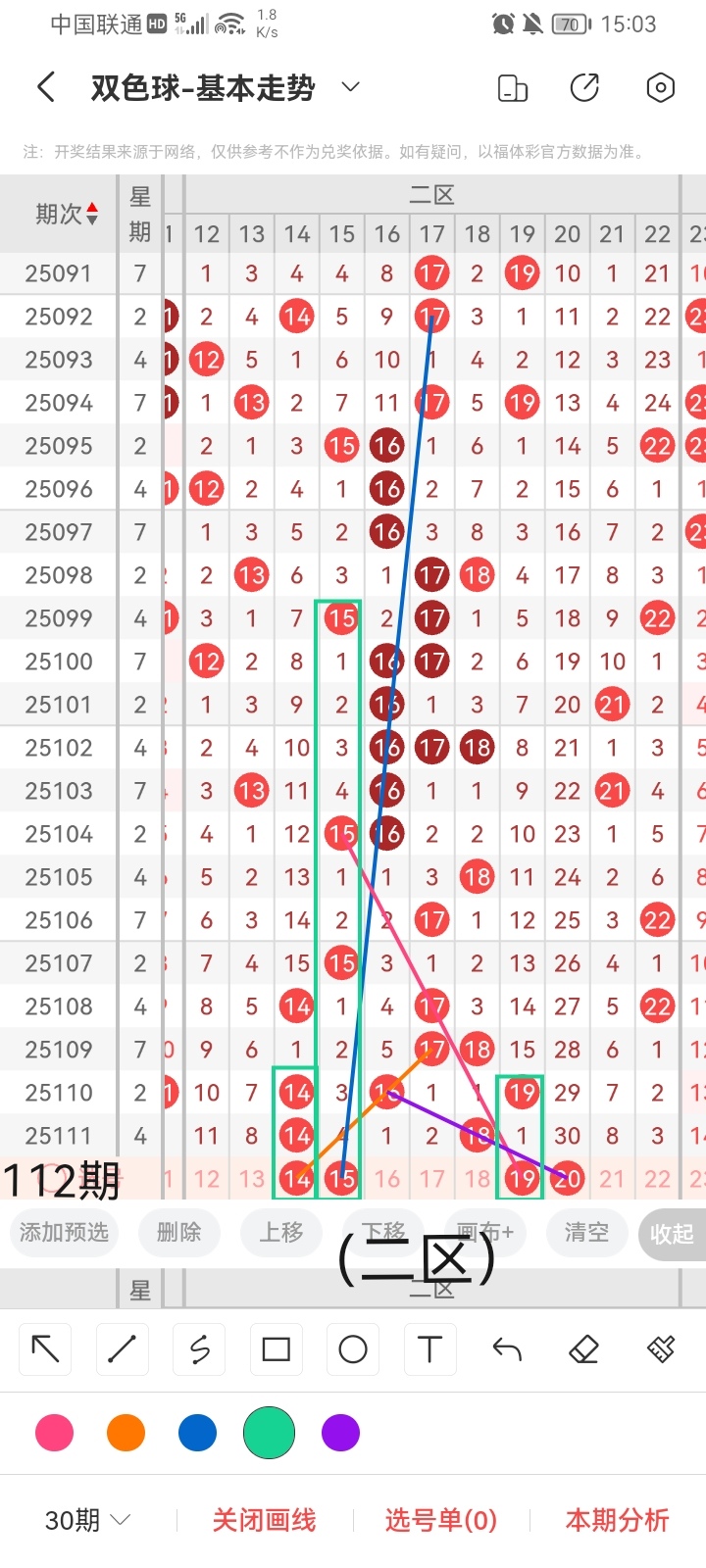Open the settings hexagon icon
The height and width of the screenshot is (1568, 706).
(x=661, y=88)
